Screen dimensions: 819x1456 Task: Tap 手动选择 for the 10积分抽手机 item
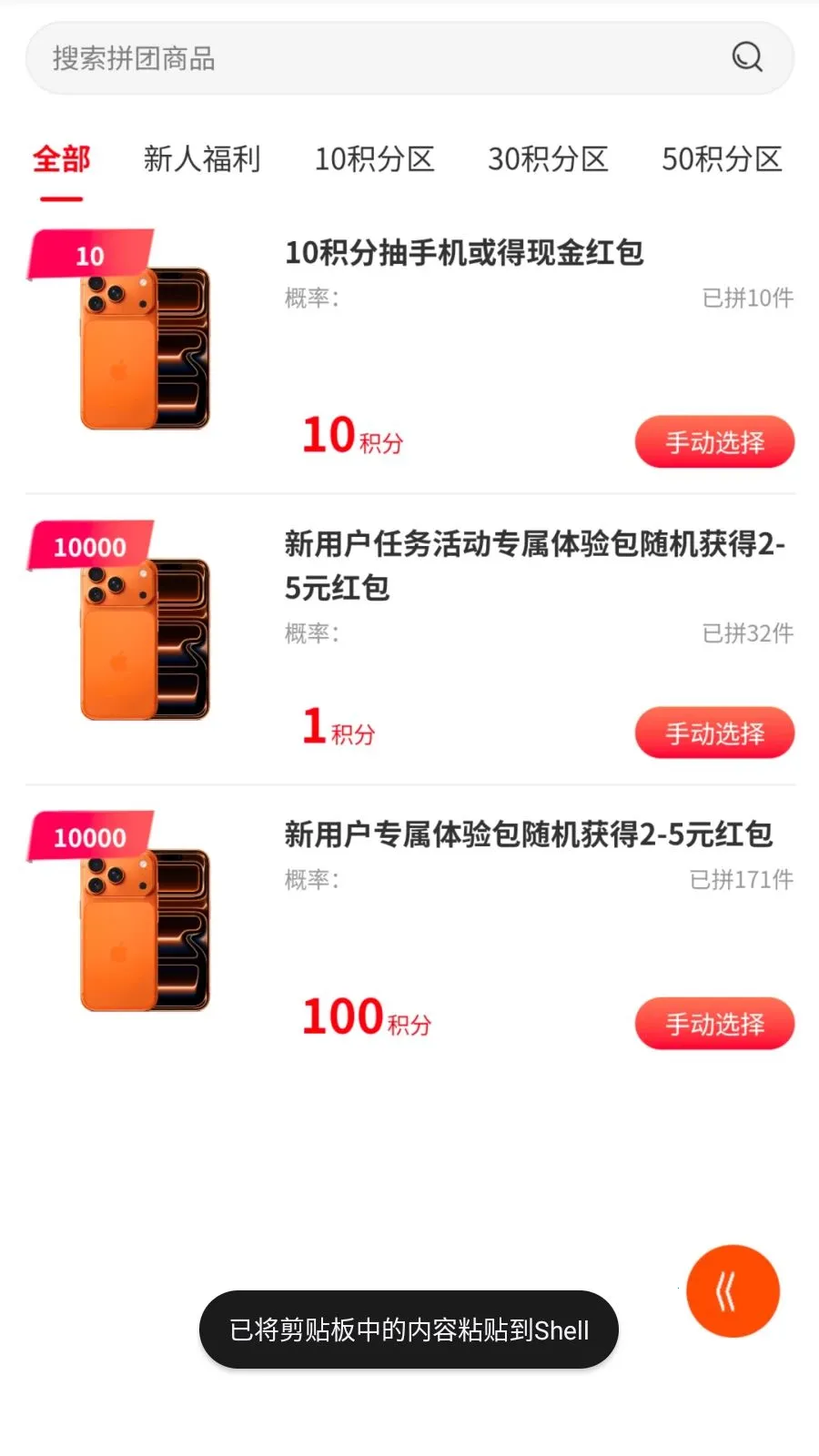[714, 442]
